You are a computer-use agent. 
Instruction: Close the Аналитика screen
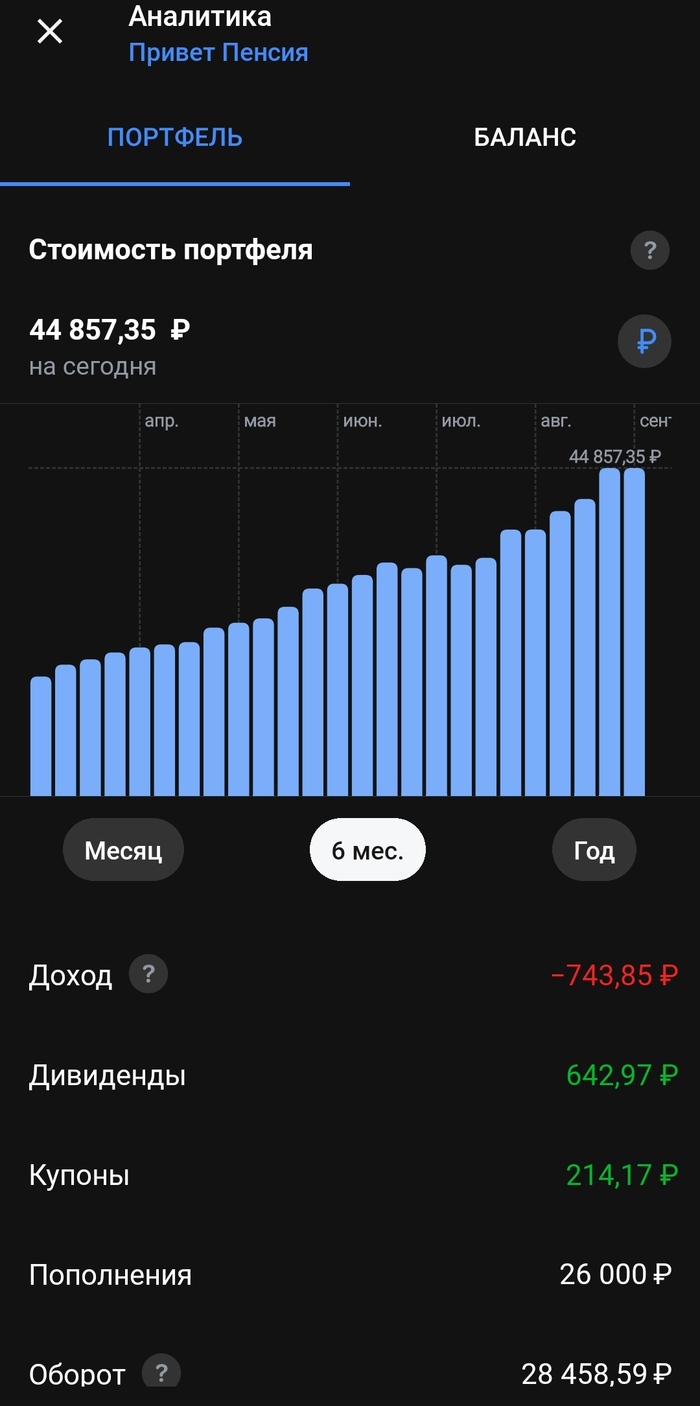coord(49,31)
